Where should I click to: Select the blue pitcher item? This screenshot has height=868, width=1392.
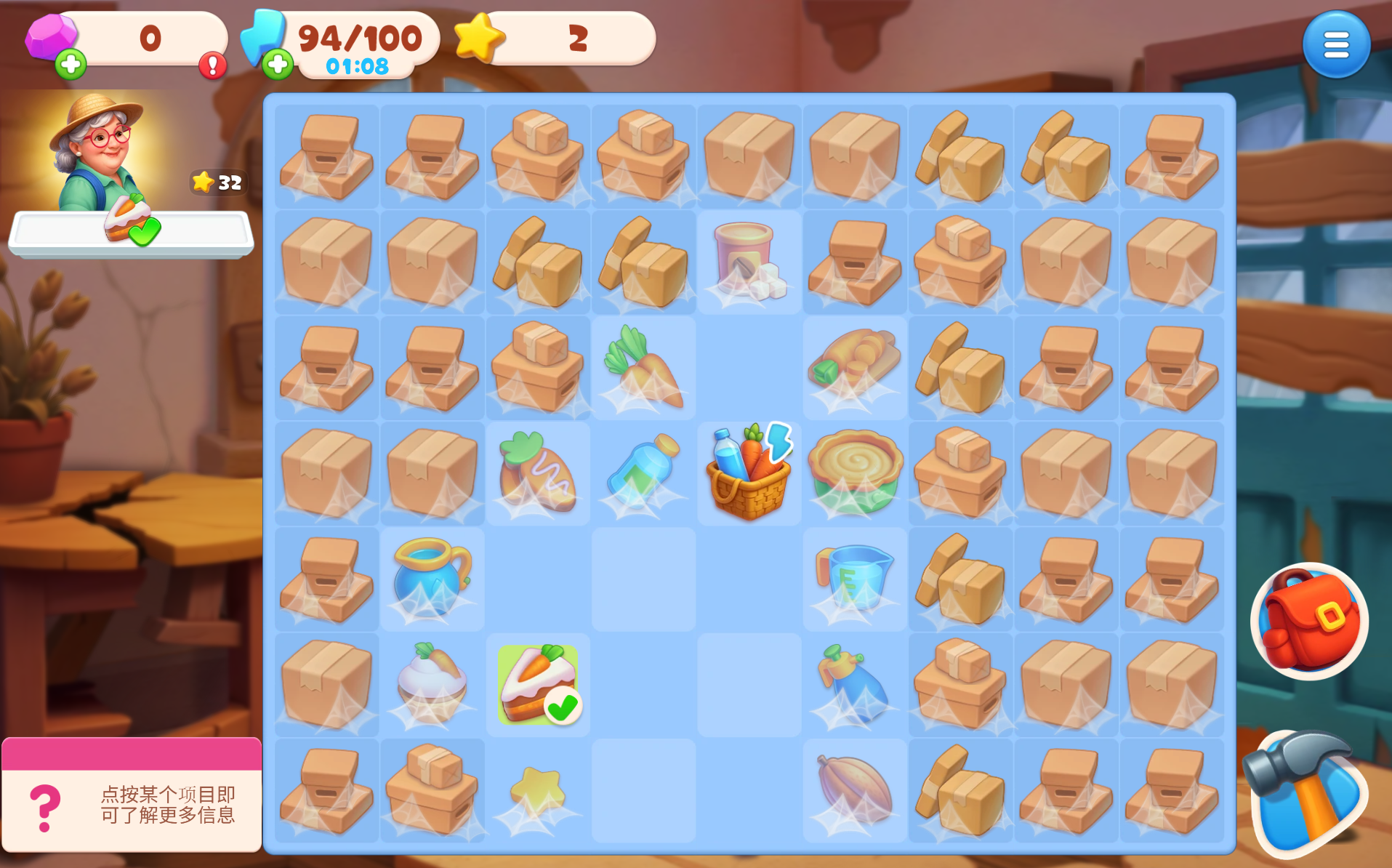(x=433, y=579)
